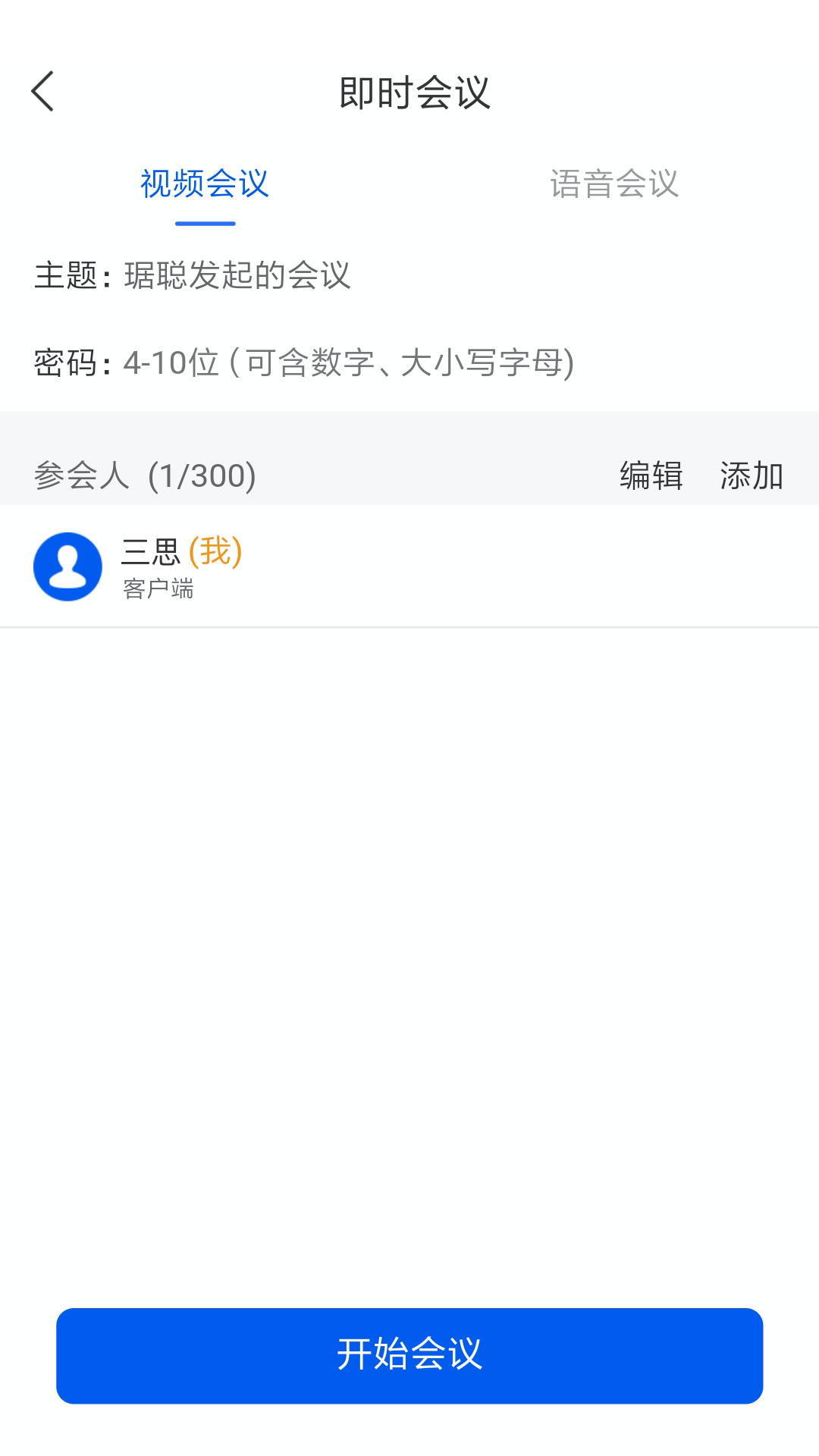Tap 添加 to add participants
The width and height of the screenshot is (819, 1456).
[x=751, y=476]
